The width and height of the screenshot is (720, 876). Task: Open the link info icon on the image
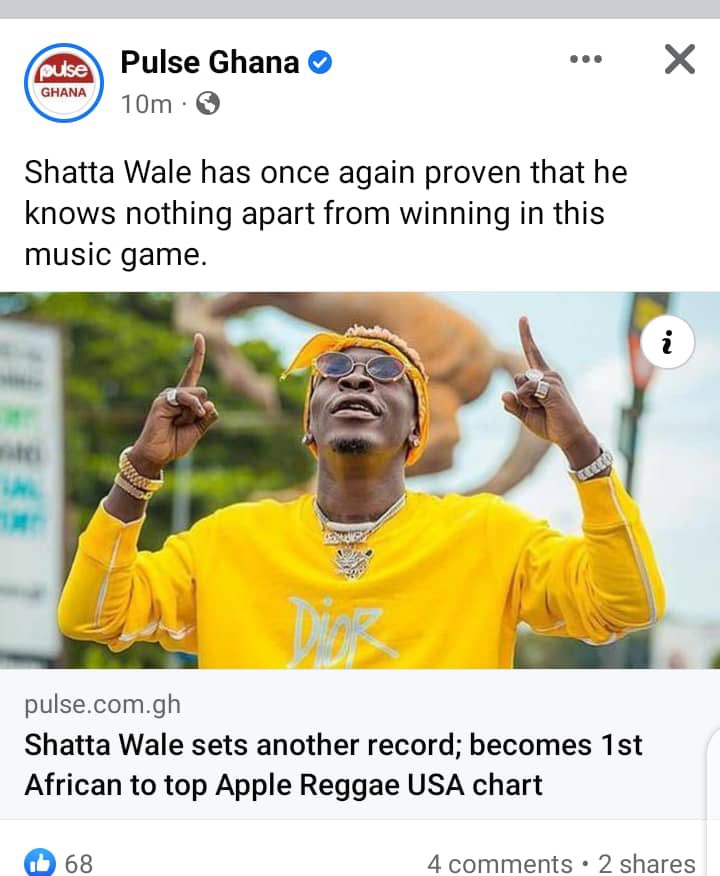pyautogui.click(x=667, y=341)
